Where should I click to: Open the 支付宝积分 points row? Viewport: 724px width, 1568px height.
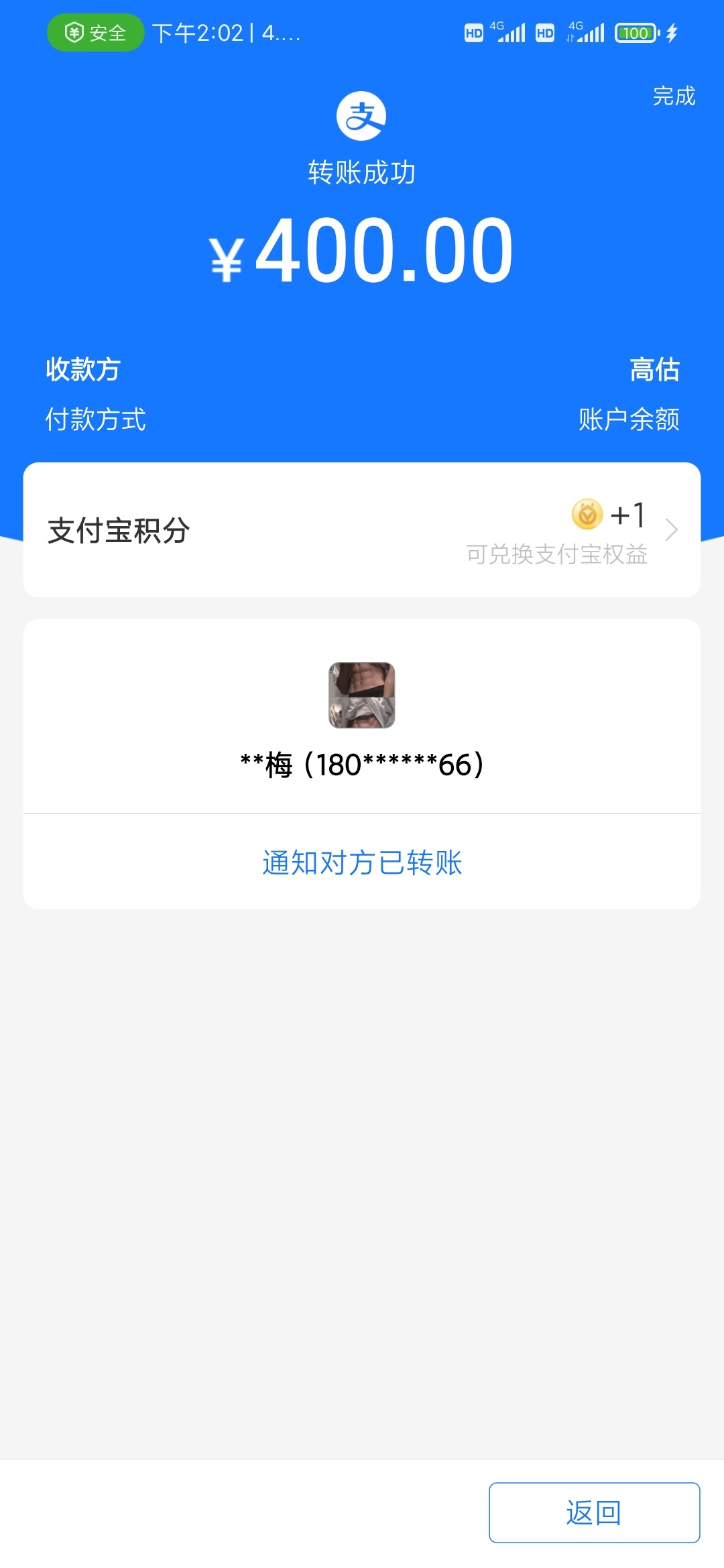click(362, 530)
